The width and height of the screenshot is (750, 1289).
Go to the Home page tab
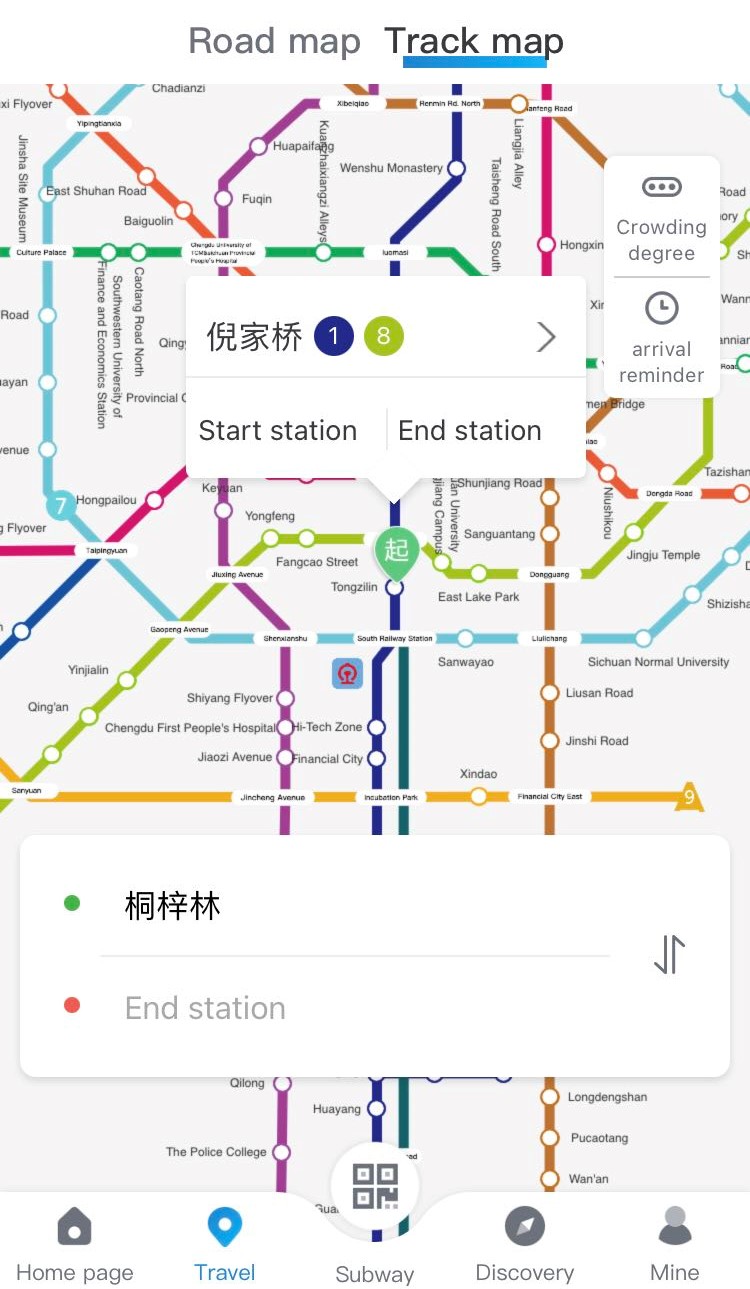click(x=75, y=1243)
